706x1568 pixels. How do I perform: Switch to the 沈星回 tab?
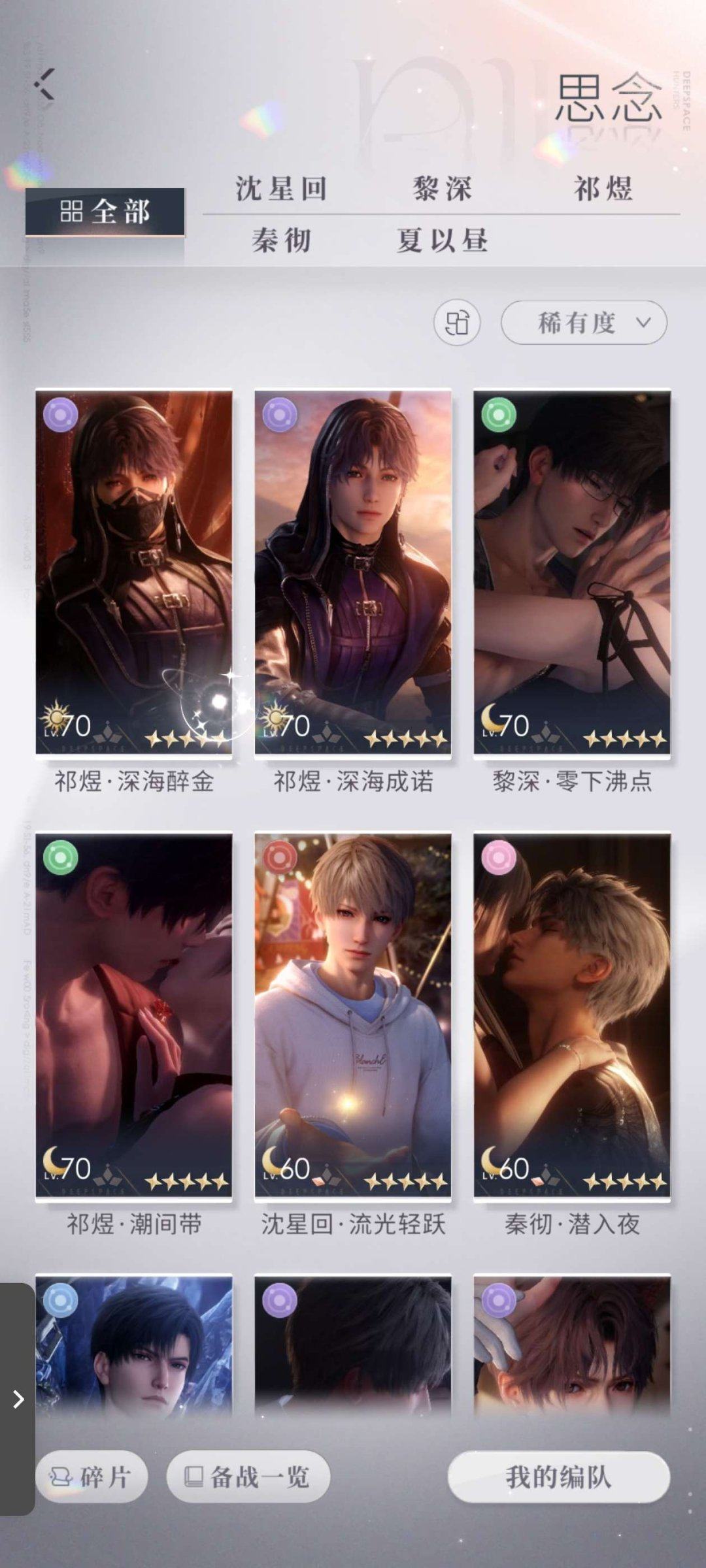point(281,189)
